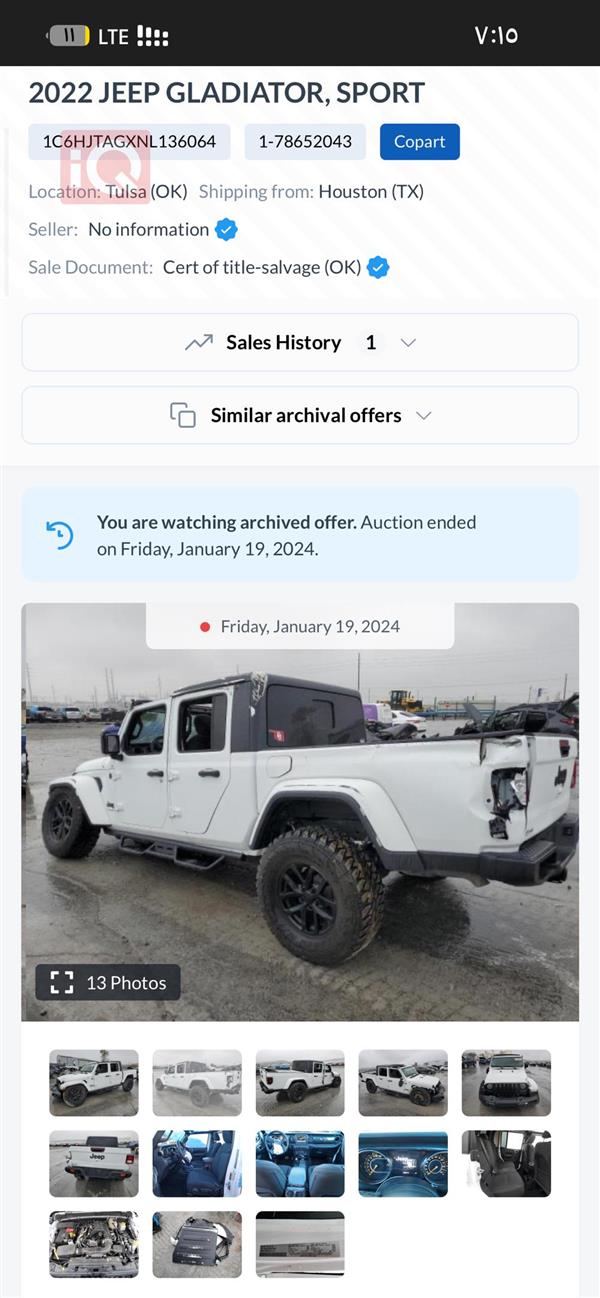Open the Copart auction button
Image resolution: width=600 pixels, height=1298 pixels.
(x=419, y=142)
